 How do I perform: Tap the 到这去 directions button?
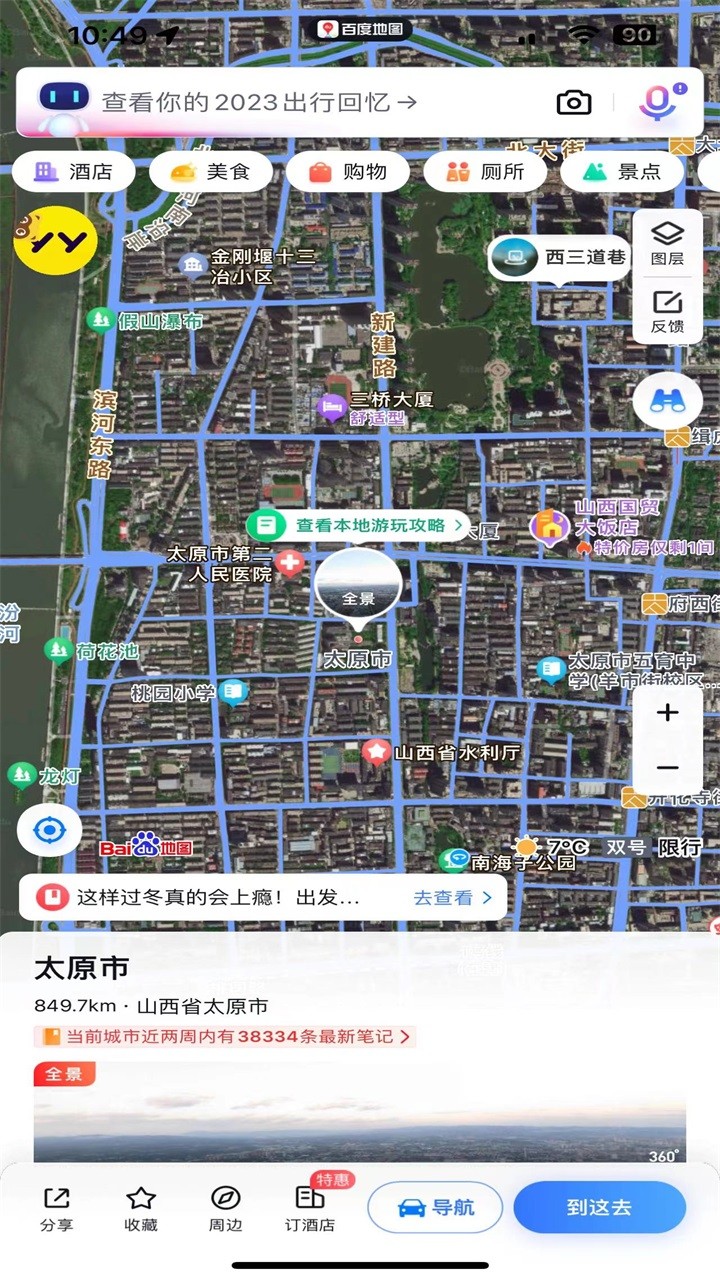click(599, 1207)
